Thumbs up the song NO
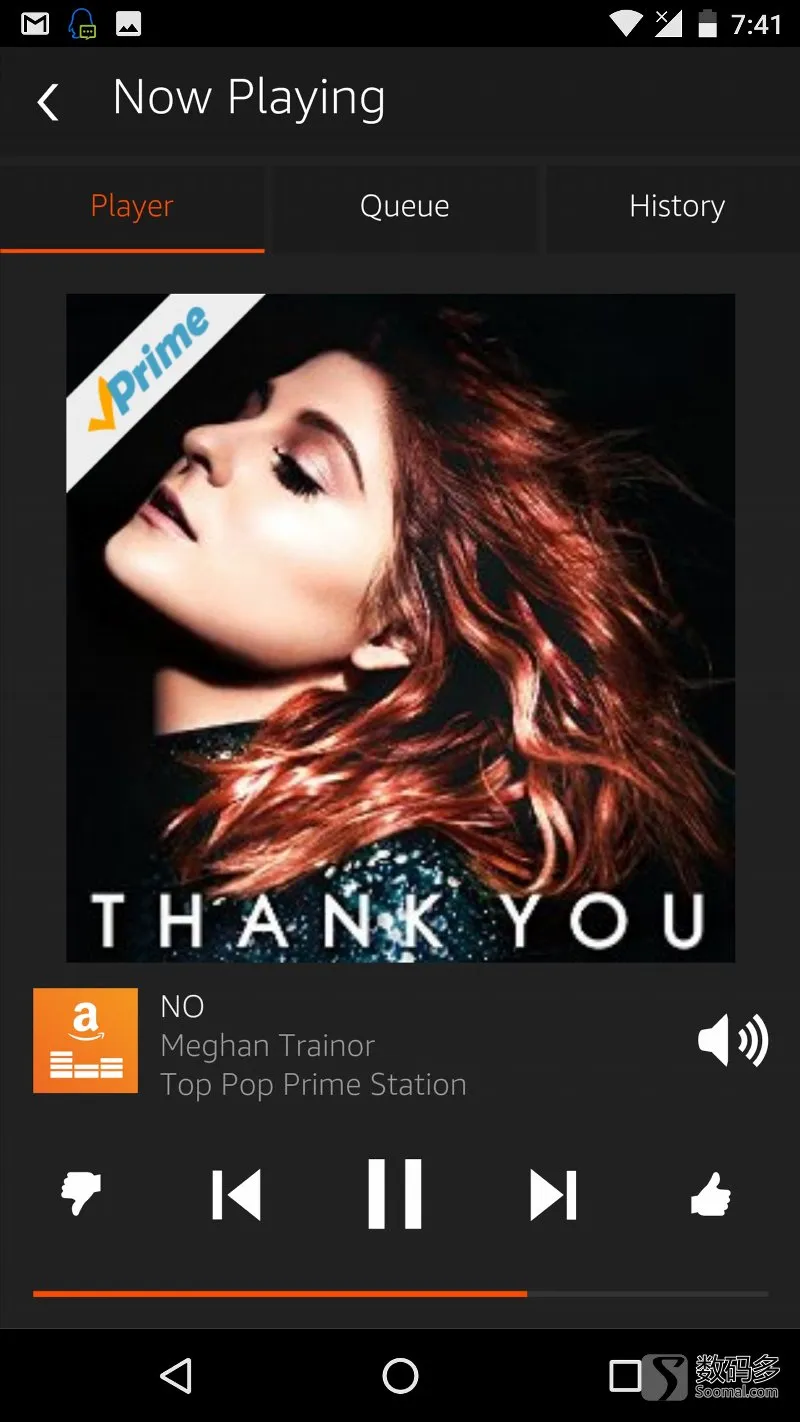Image resolution: width=800 pixels, height=1422 pixels. point(711,1194)
